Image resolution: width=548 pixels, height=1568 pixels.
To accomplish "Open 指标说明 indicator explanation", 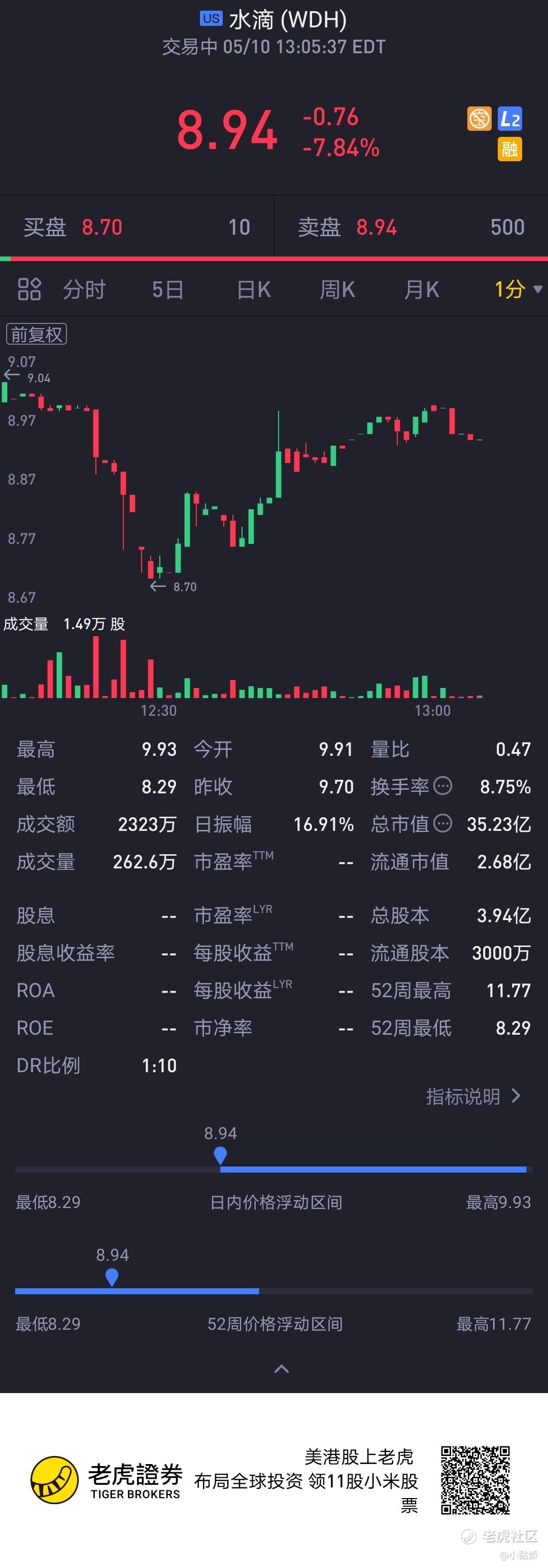I will pyautogui.click(x=473, y=1097).
